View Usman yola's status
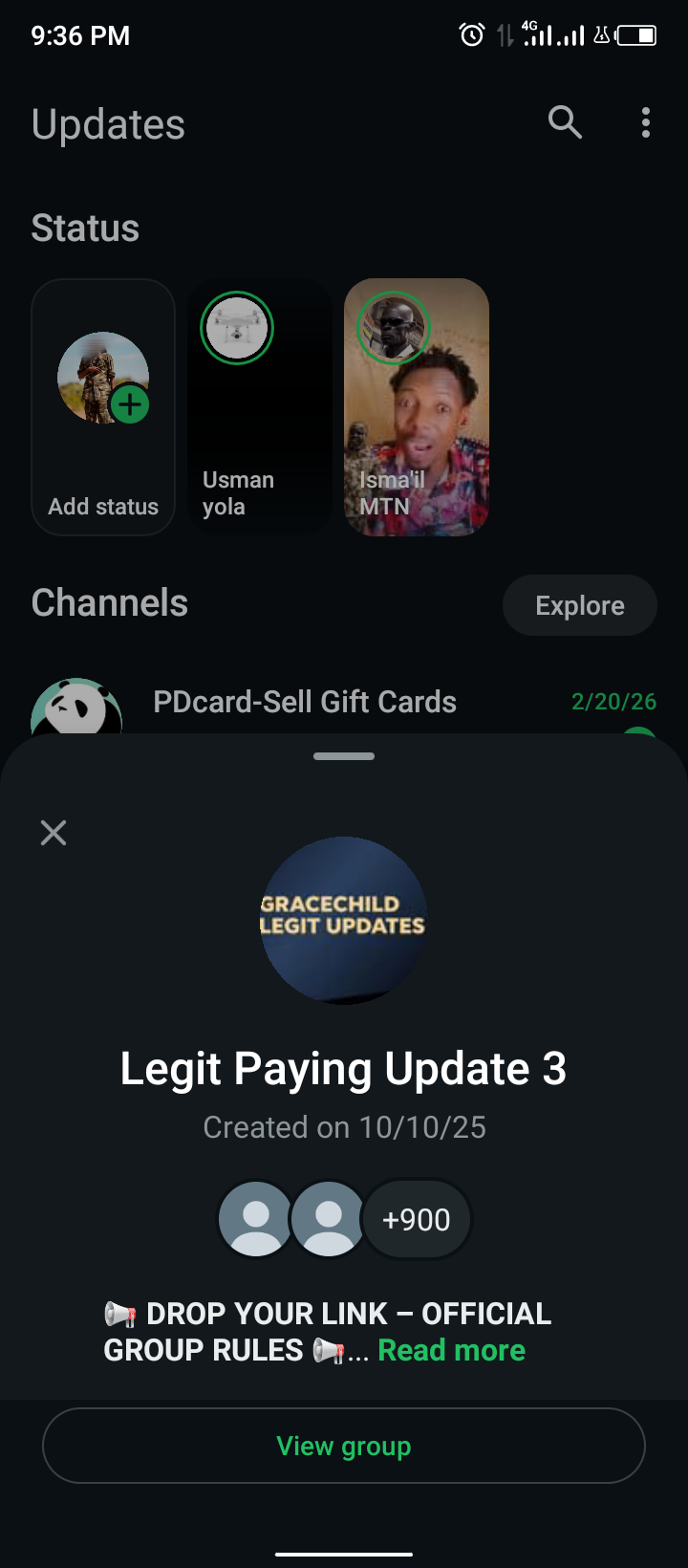The image size is (688, 1568). click(260, 407)
